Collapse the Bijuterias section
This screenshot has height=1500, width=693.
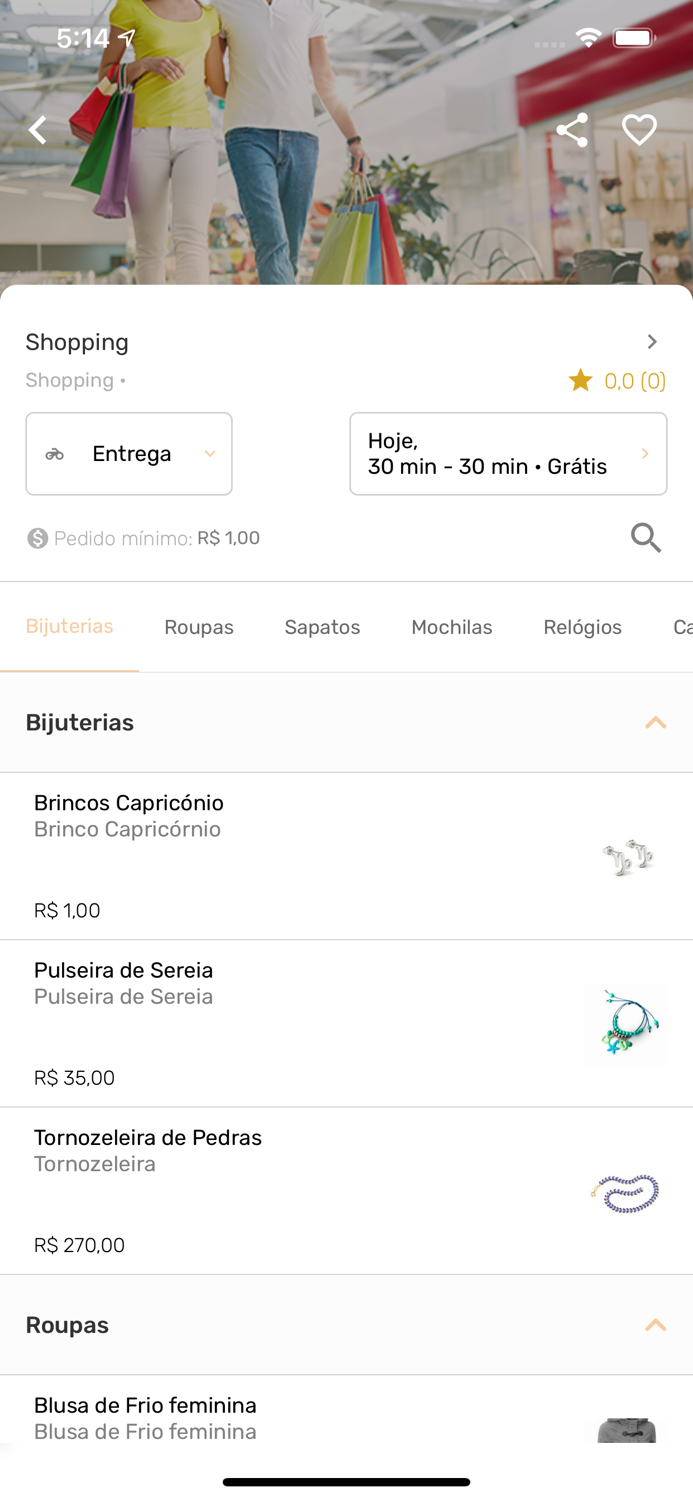[655, 722]
